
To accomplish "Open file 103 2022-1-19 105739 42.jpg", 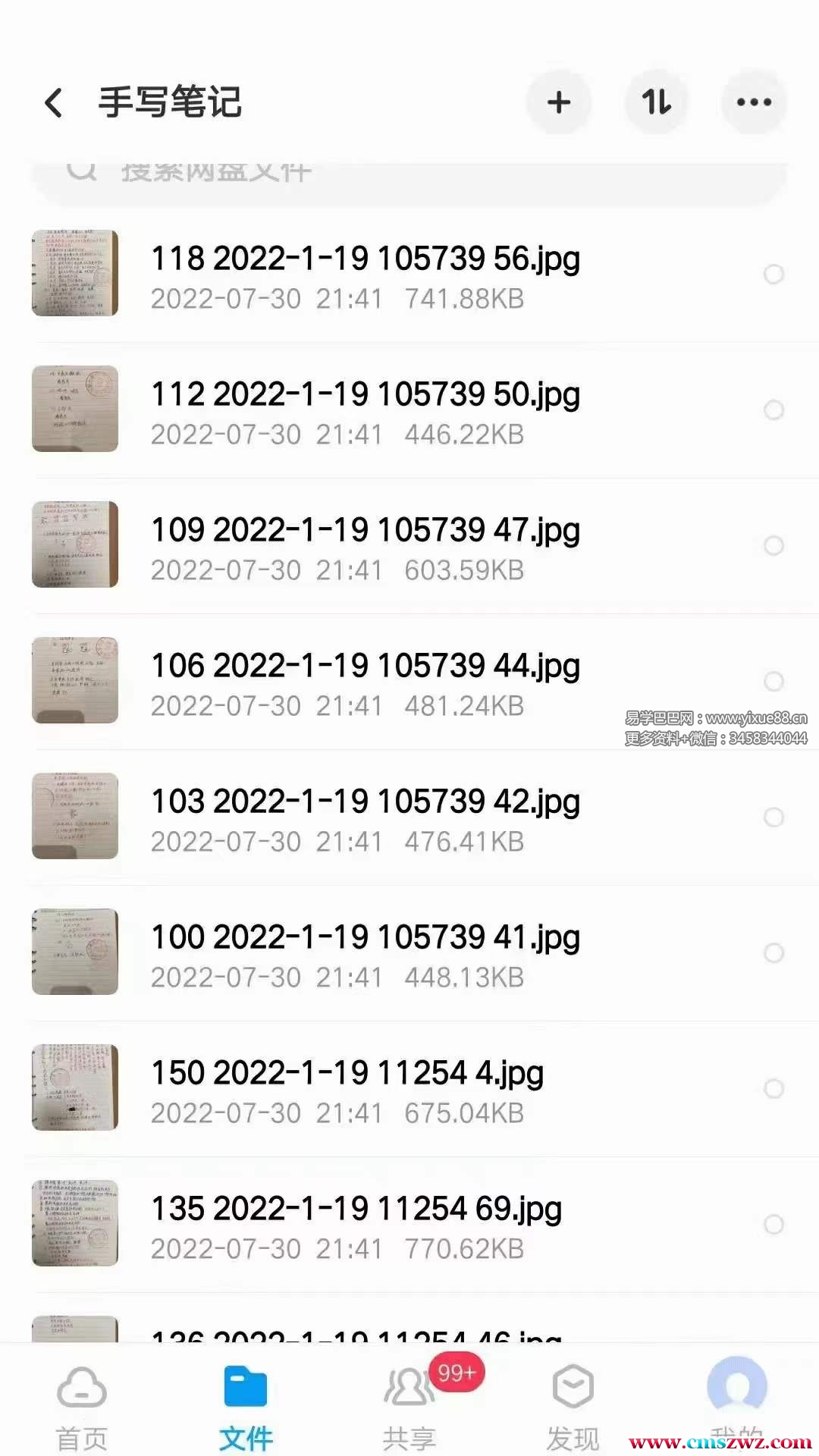I will pyautogui.click(x=365, y=817).
